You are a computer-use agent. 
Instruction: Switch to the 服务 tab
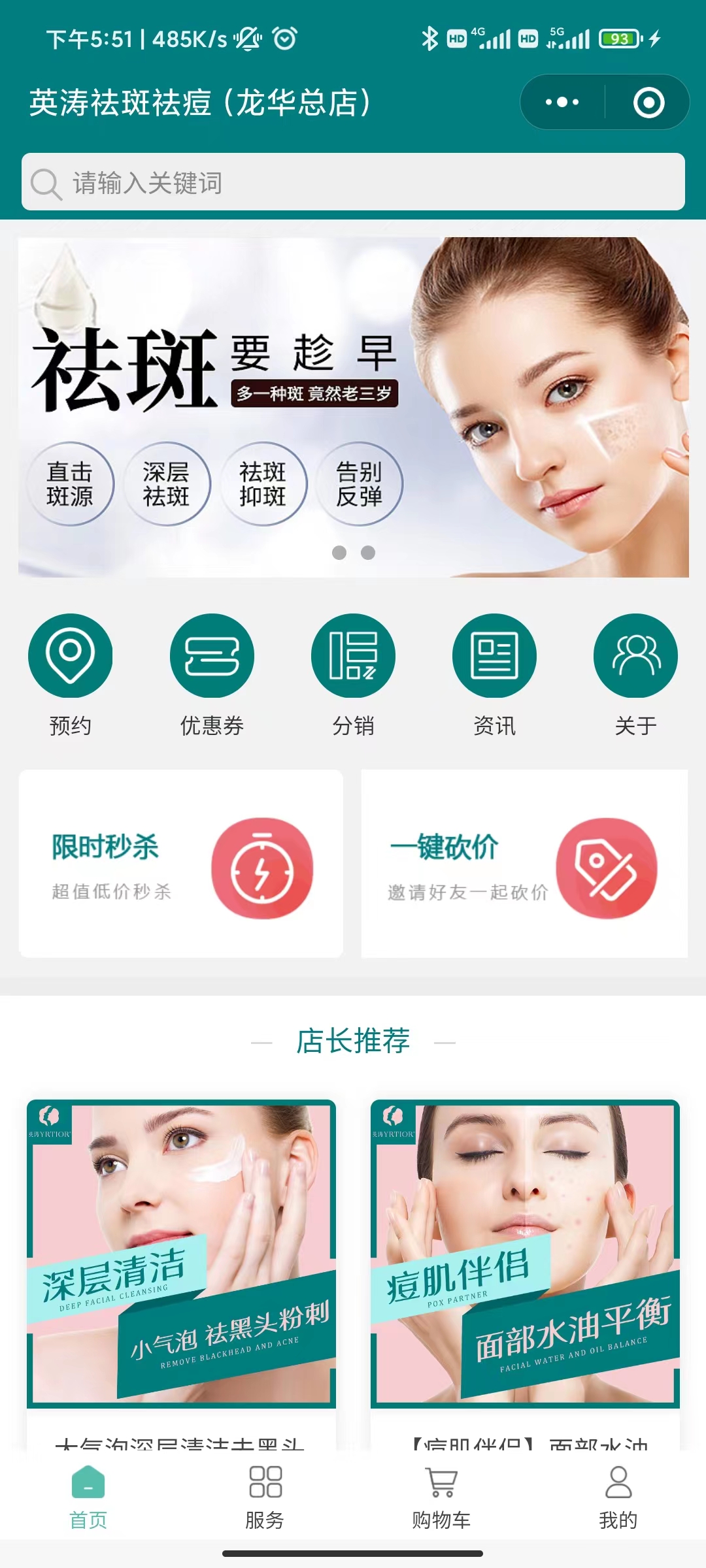click(265, 1497)
